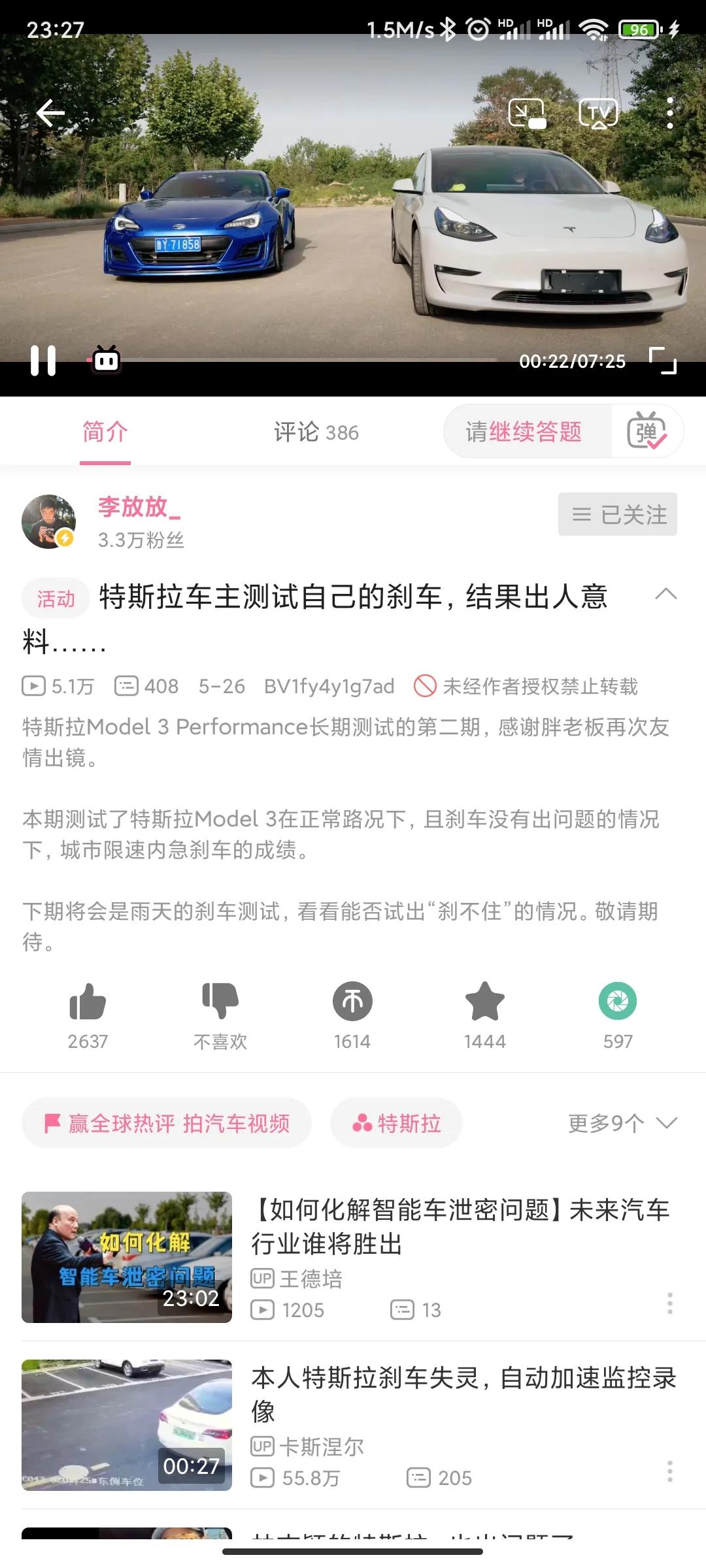This screenshot has width=706, height=1568.
Task: Open TV casting with the TV icon
Action: coord(599,112)
